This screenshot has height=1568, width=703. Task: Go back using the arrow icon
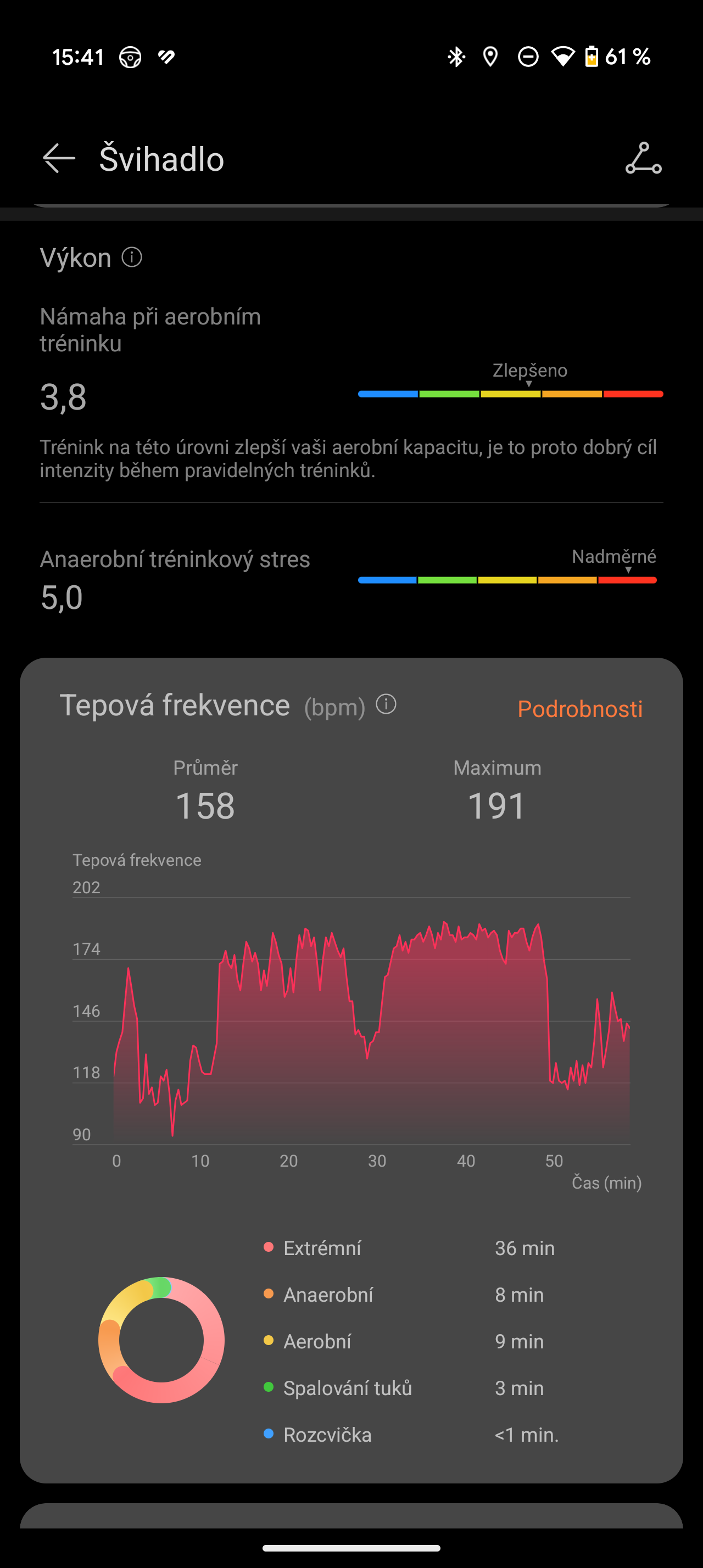coord(58,158)
